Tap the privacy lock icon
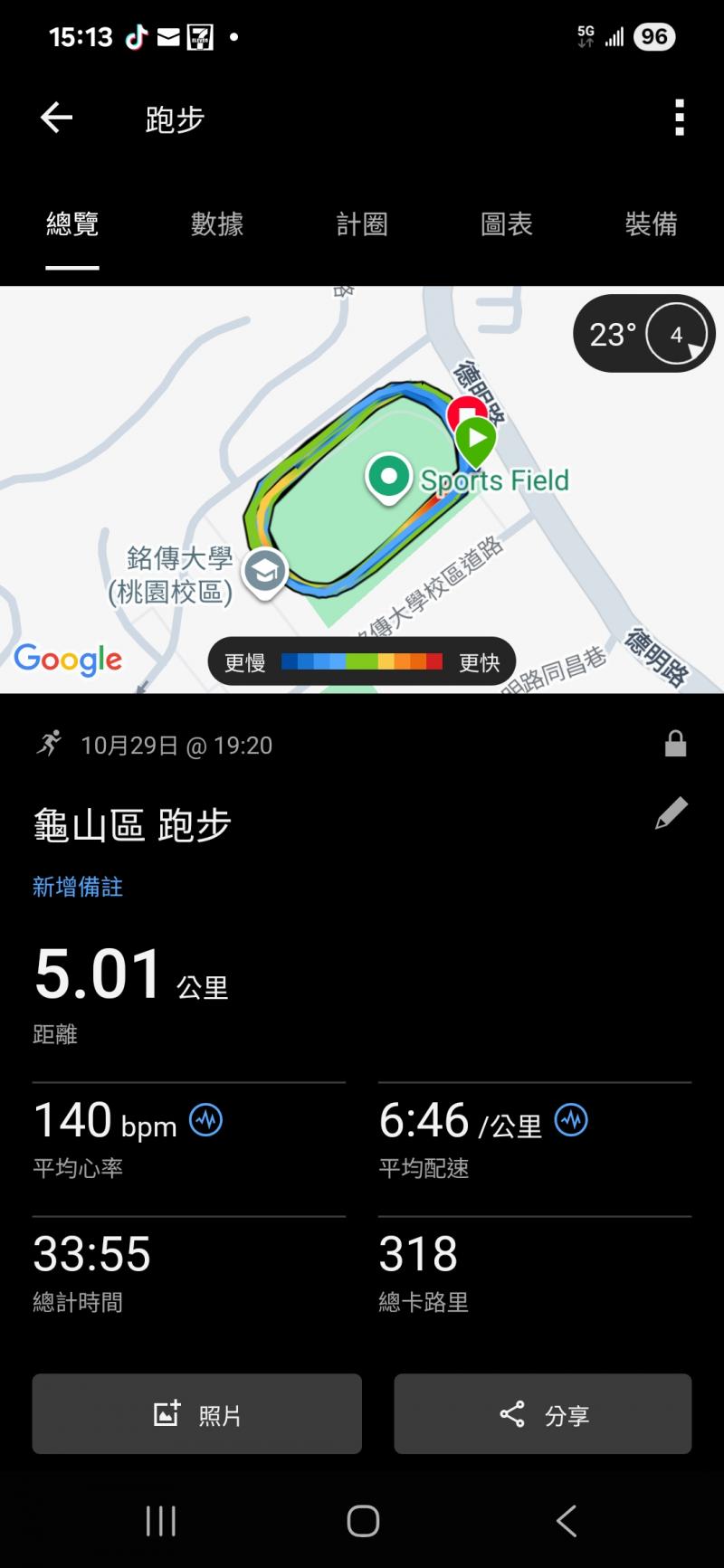Screen dimensions: 724x1568 pyautogui.click(x=675, y=745)
